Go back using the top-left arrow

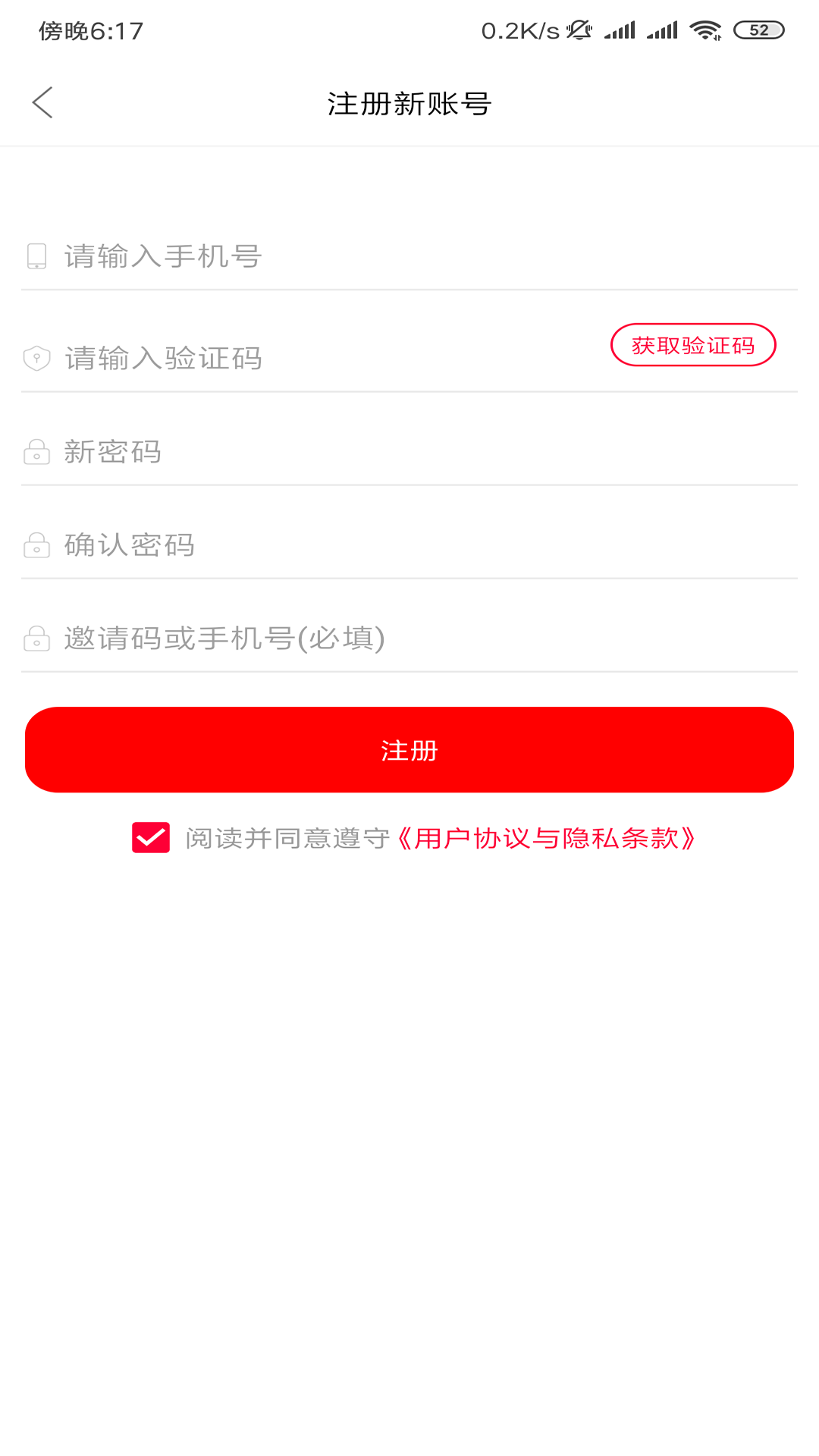click(42, 102)
